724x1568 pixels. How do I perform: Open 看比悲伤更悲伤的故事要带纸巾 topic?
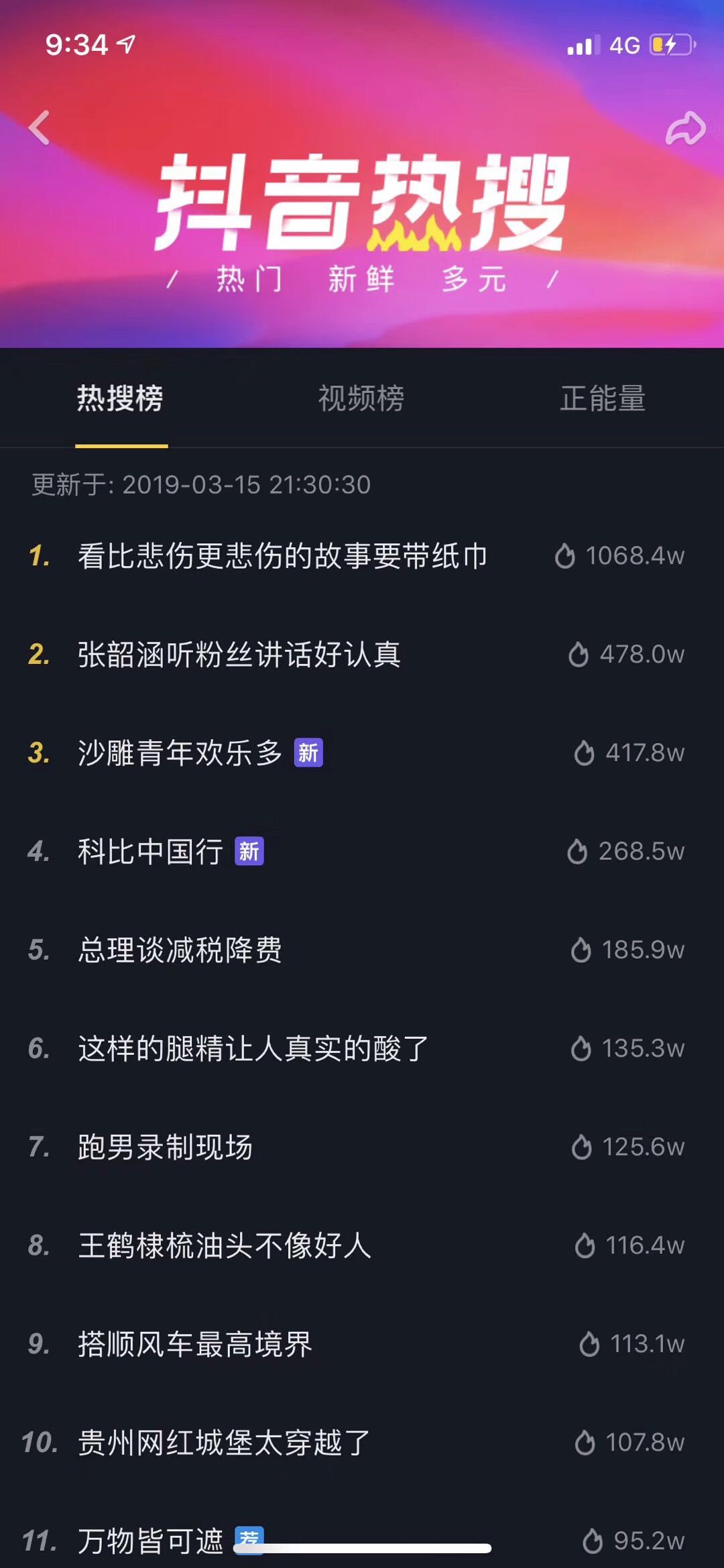(282, 556)
